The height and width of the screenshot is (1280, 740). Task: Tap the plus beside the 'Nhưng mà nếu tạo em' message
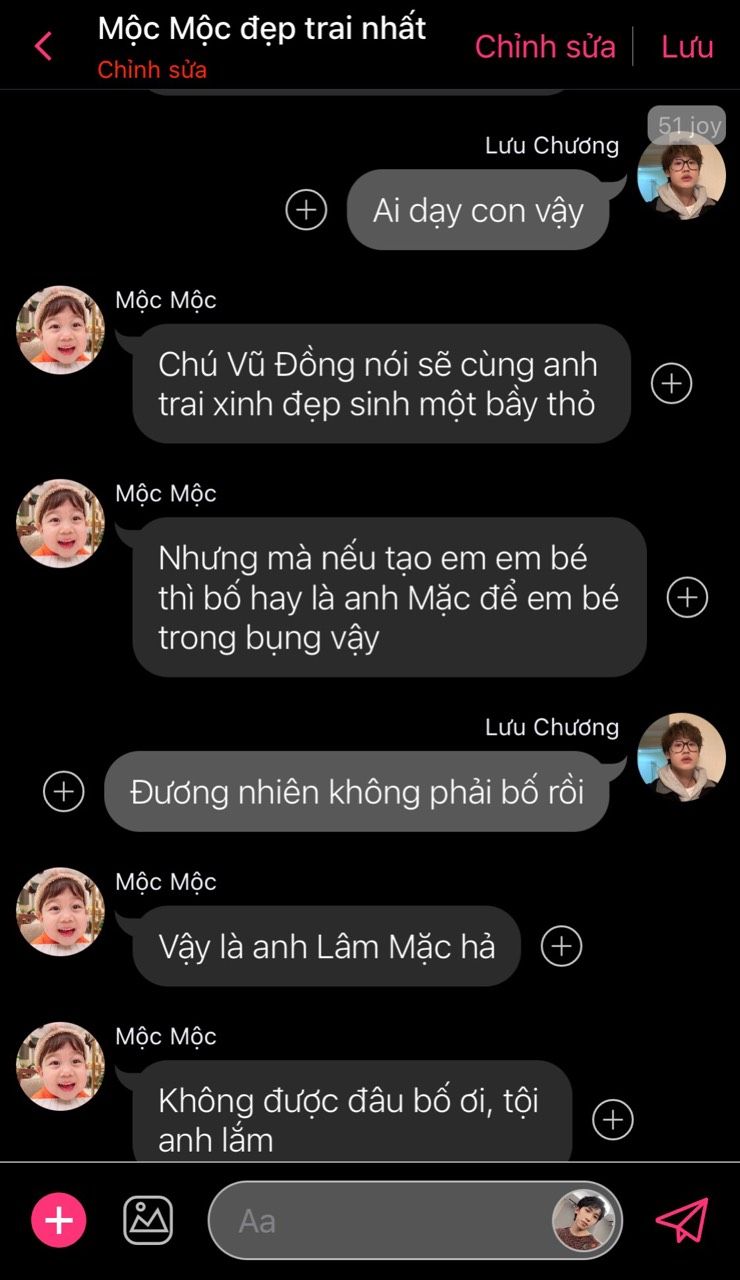687,597
